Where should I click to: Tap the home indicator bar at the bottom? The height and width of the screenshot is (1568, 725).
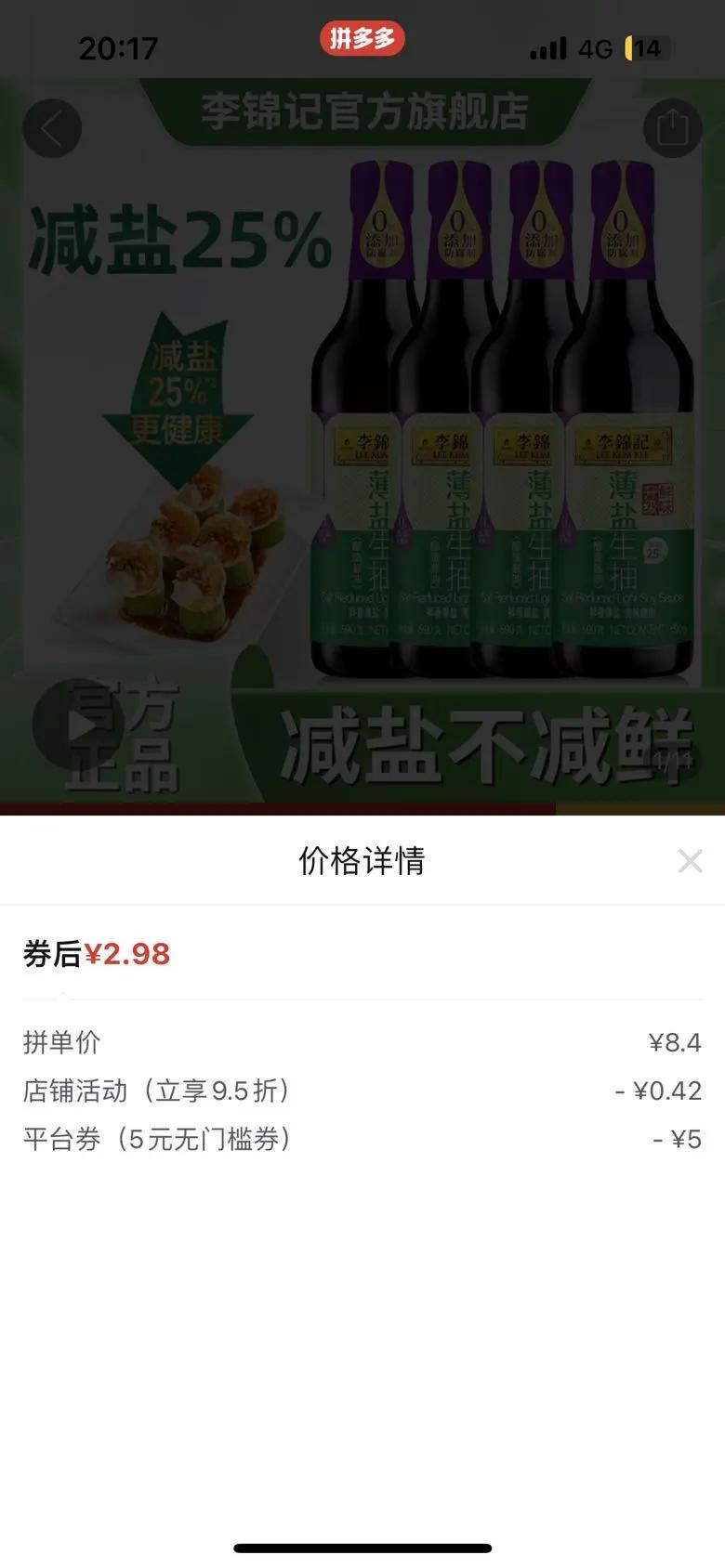[x=362, y=1539]
